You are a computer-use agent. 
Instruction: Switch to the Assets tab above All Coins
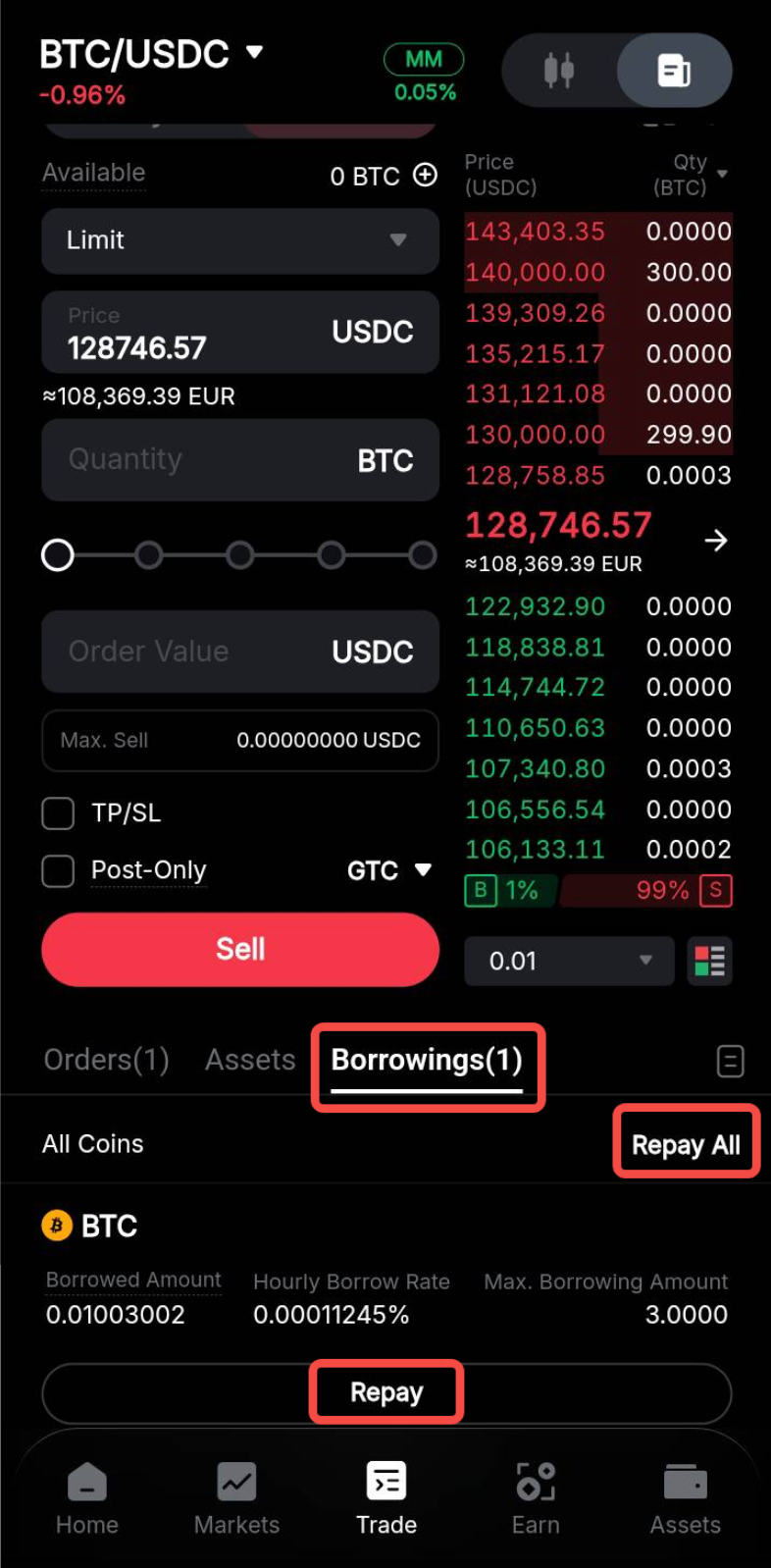click(x=250, y=1060)
